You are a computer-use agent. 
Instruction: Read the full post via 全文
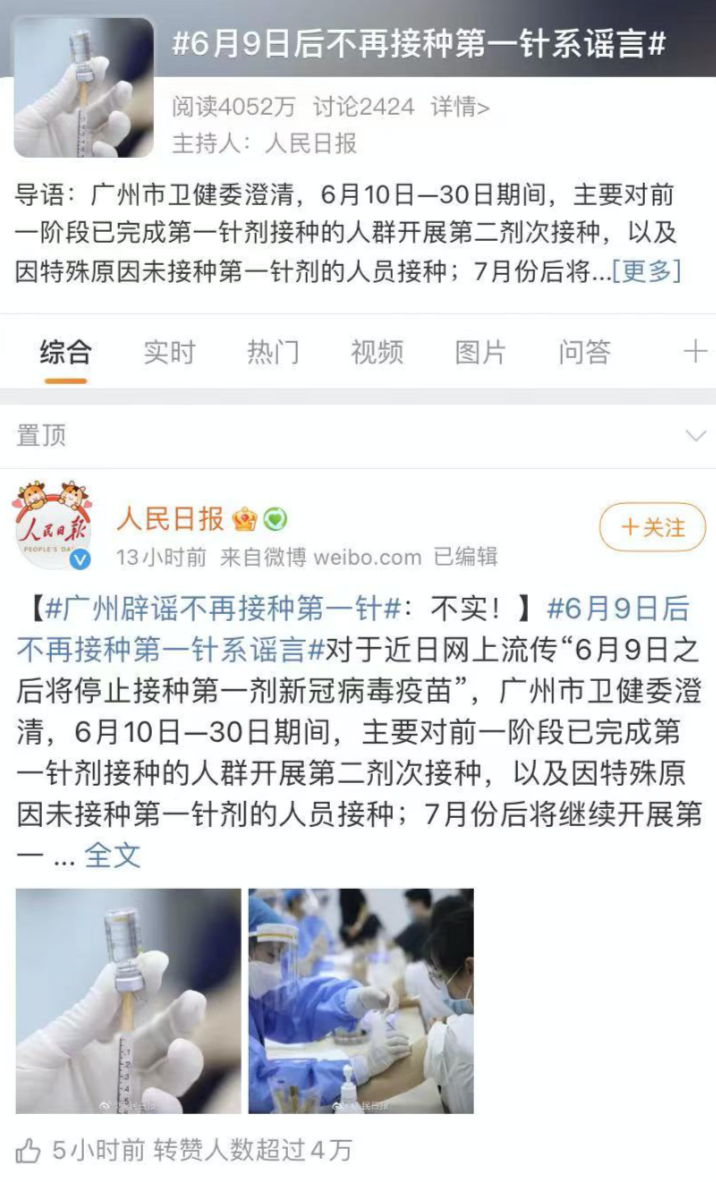click(112, 854)
